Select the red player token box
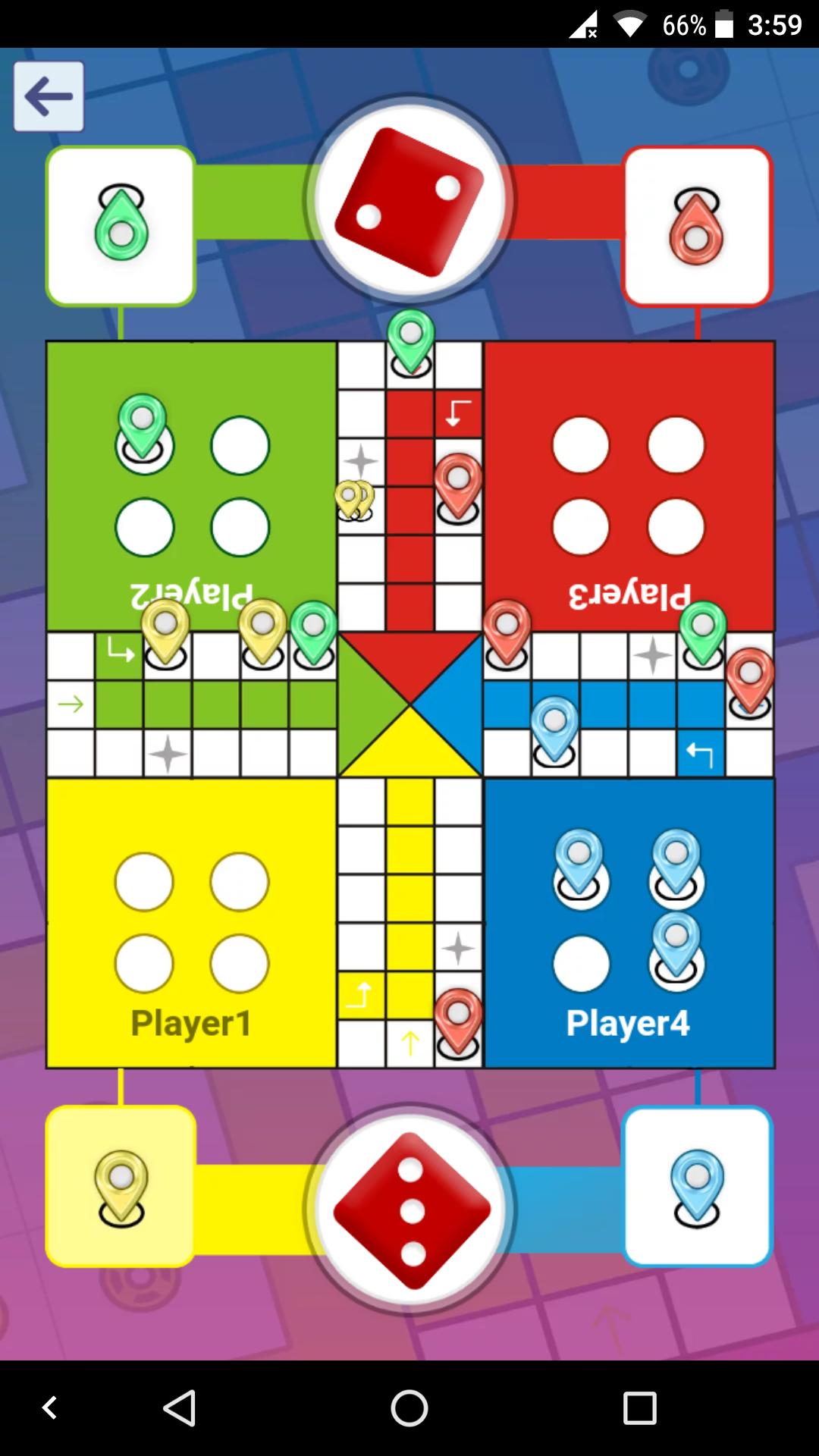Screen dimensions: 819x1456 (697, 226)
